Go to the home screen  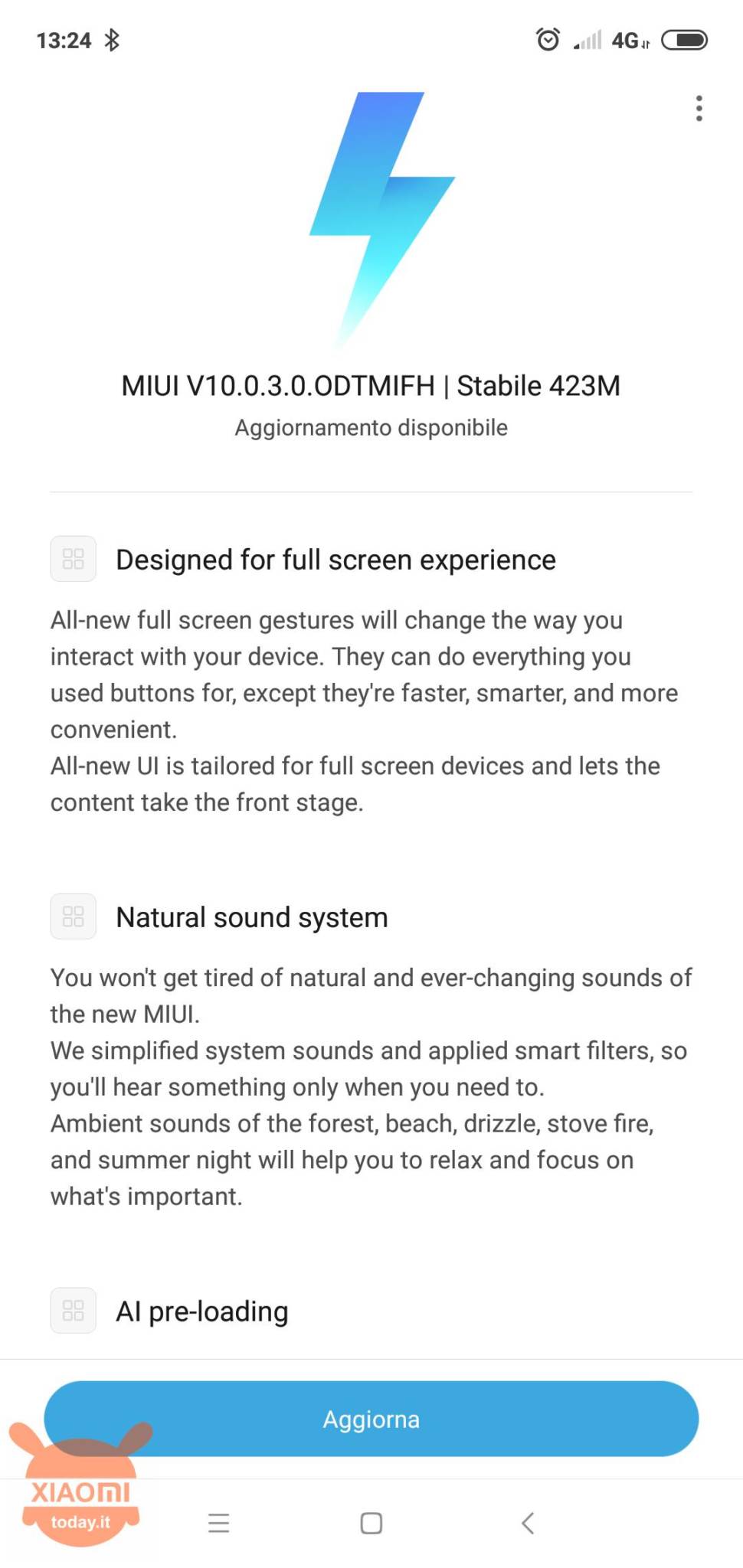[371, 1523]
